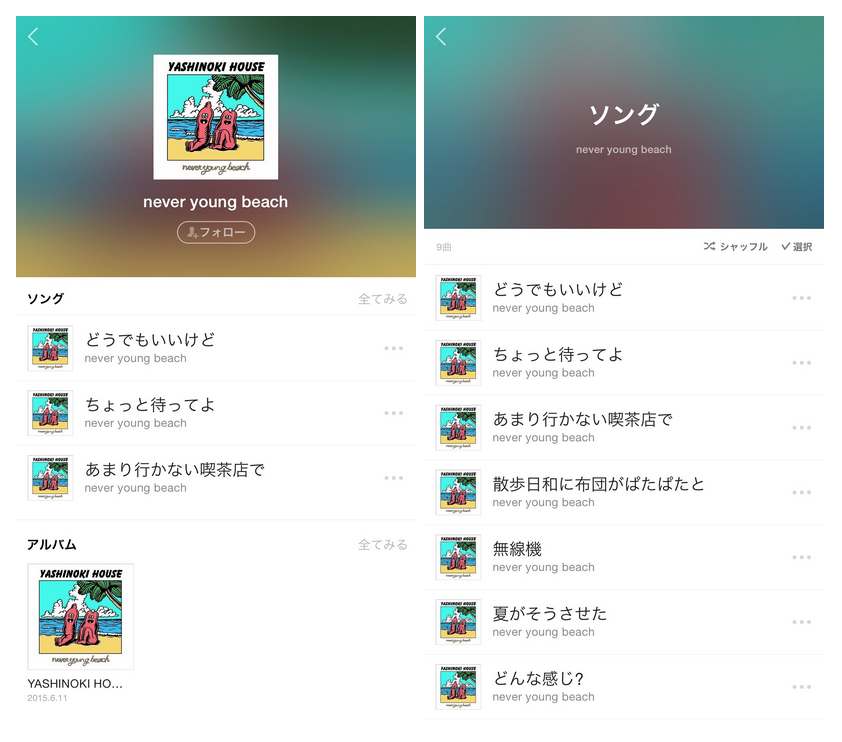The image size is (842, 742).
Task: View all songs via ソング 全てみる
Action: [x=383, y=299]
